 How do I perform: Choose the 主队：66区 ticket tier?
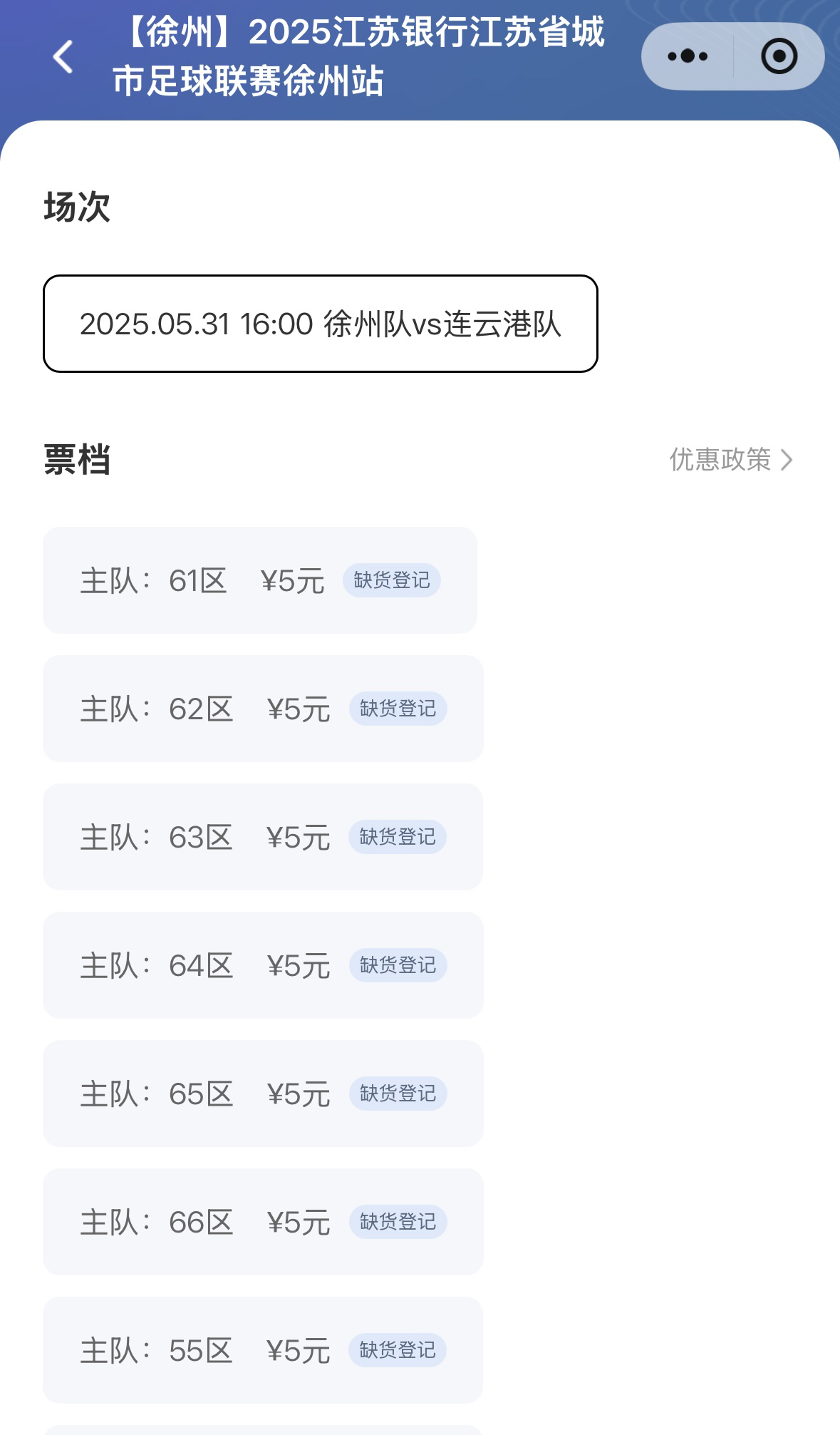pyautogui.click(x=263, y=1222)
